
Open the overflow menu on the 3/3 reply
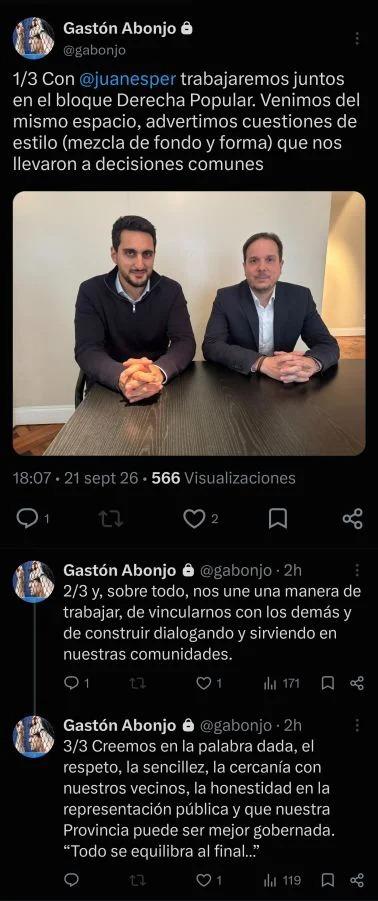click(357, 725)
